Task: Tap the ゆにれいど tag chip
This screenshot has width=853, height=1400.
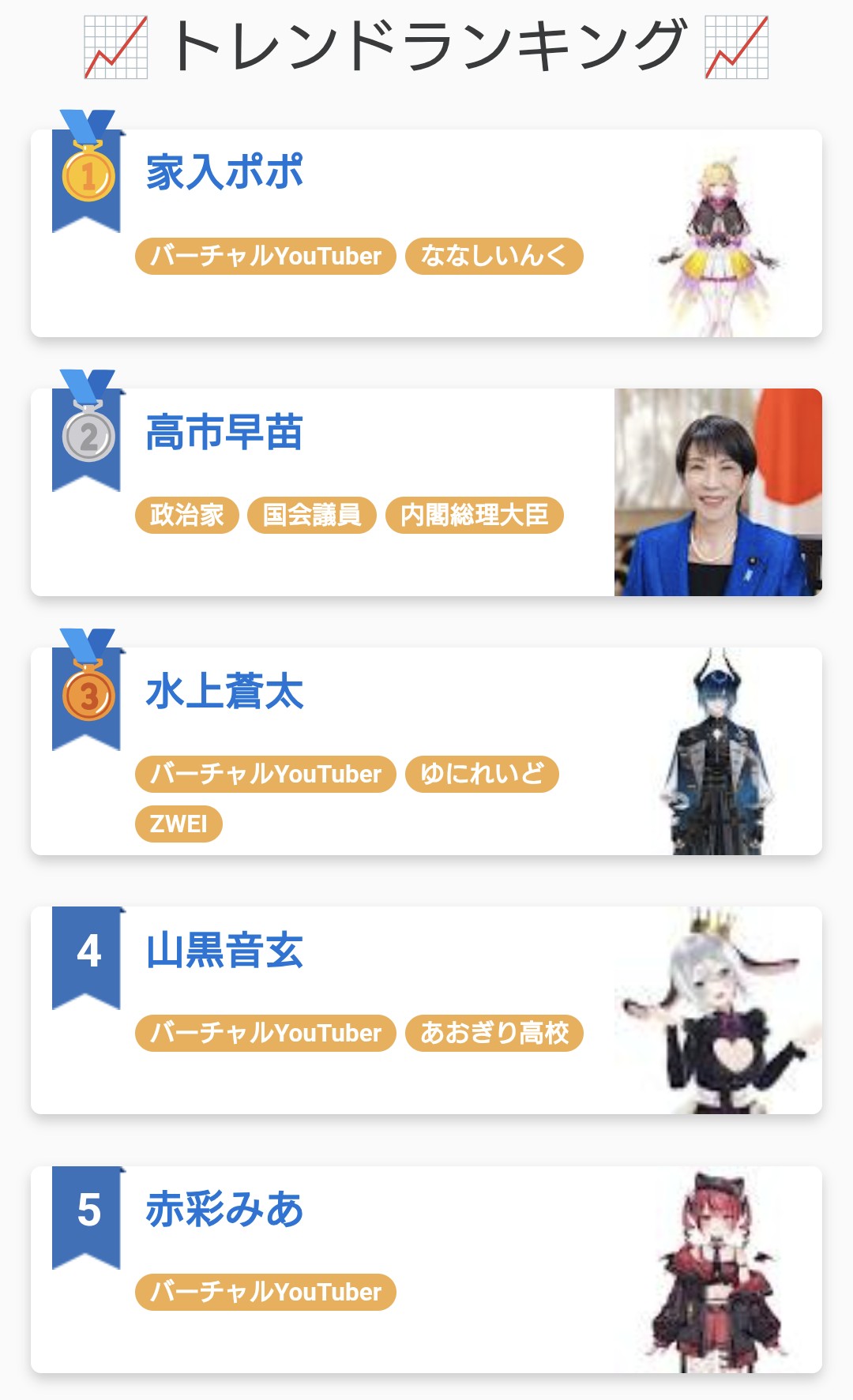Action: click(x=482, y=774)
